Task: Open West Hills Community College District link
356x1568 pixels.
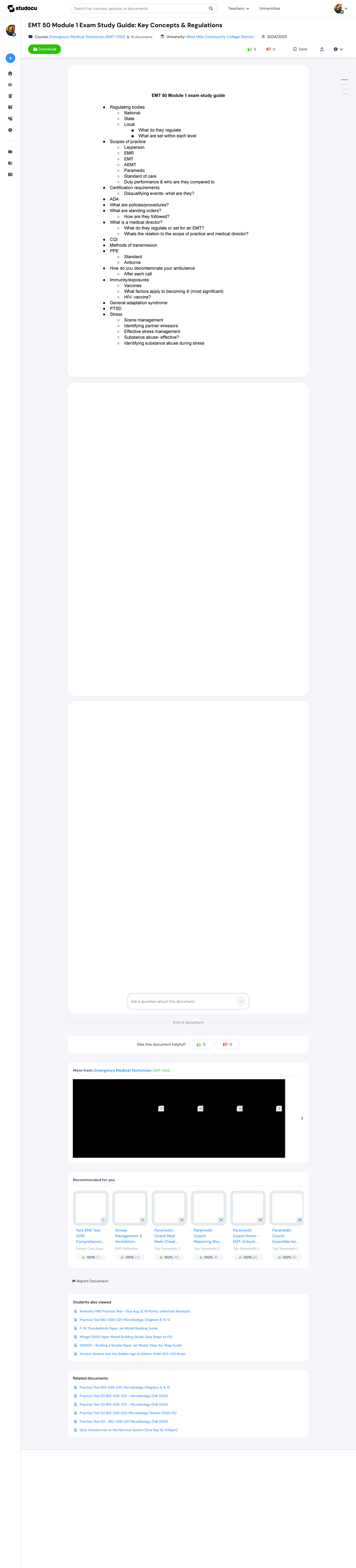Action: (x=220, y=36)
